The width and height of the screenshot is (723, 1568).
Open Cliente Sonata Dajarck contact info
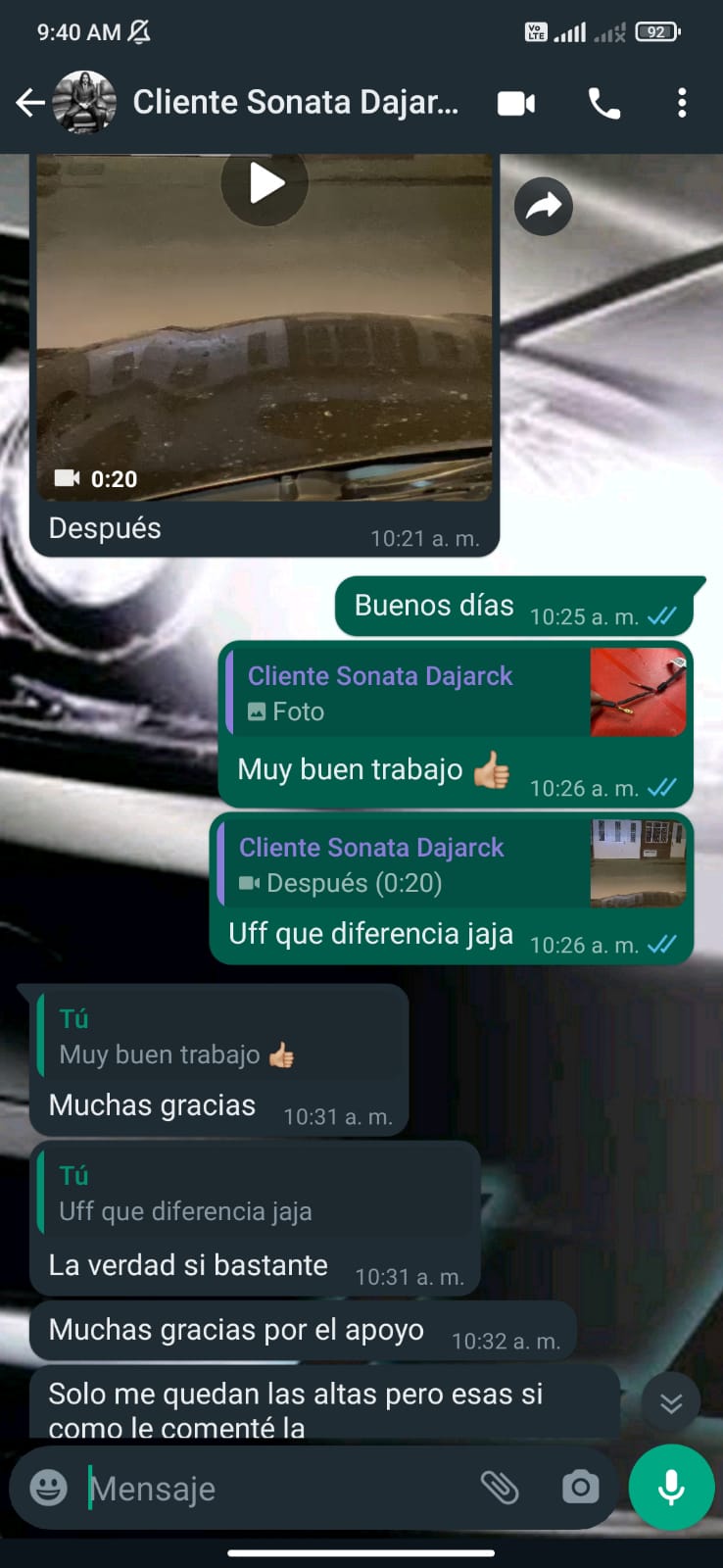coord(294,103)
